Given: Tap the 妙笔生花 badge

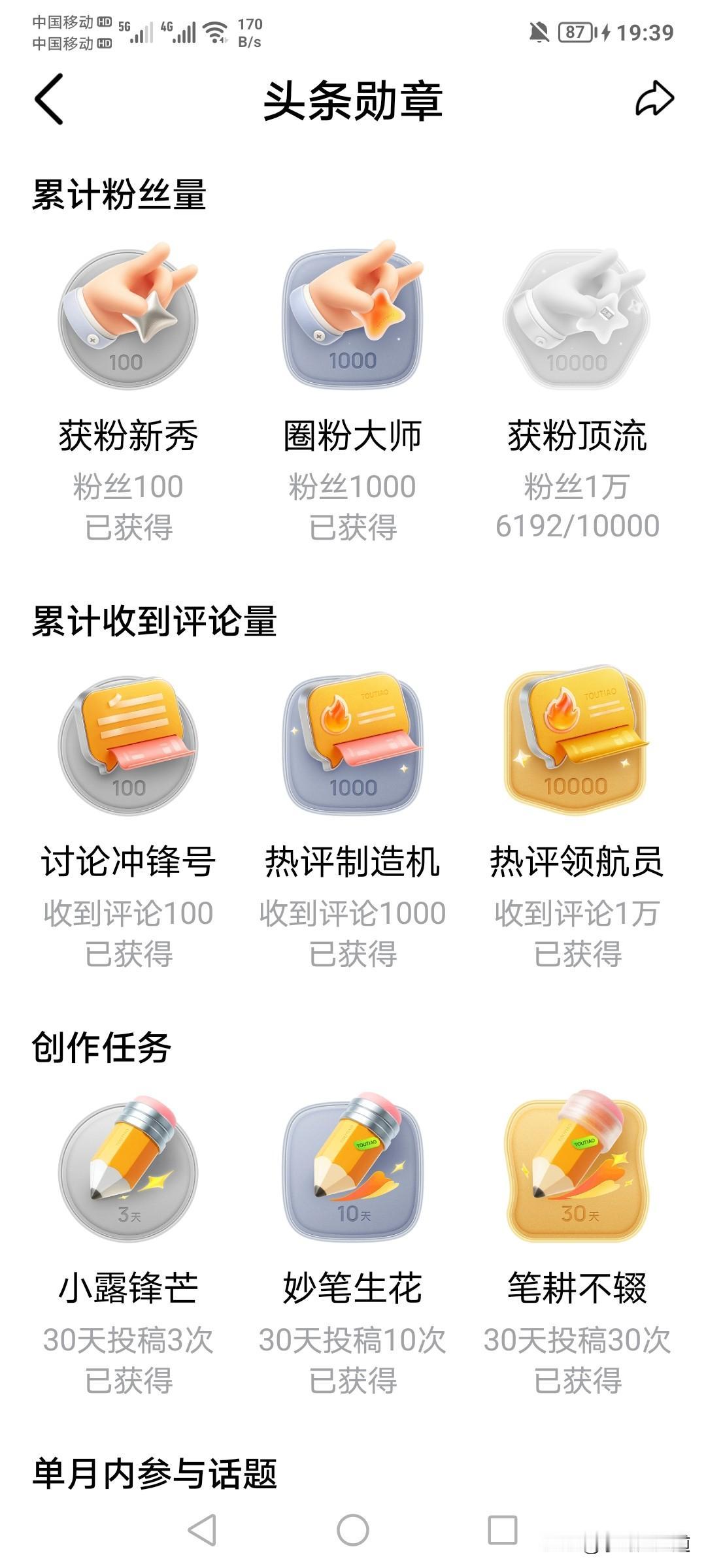Looking at the screenshot, I should pyautogui.click(x=352, y=1171).
